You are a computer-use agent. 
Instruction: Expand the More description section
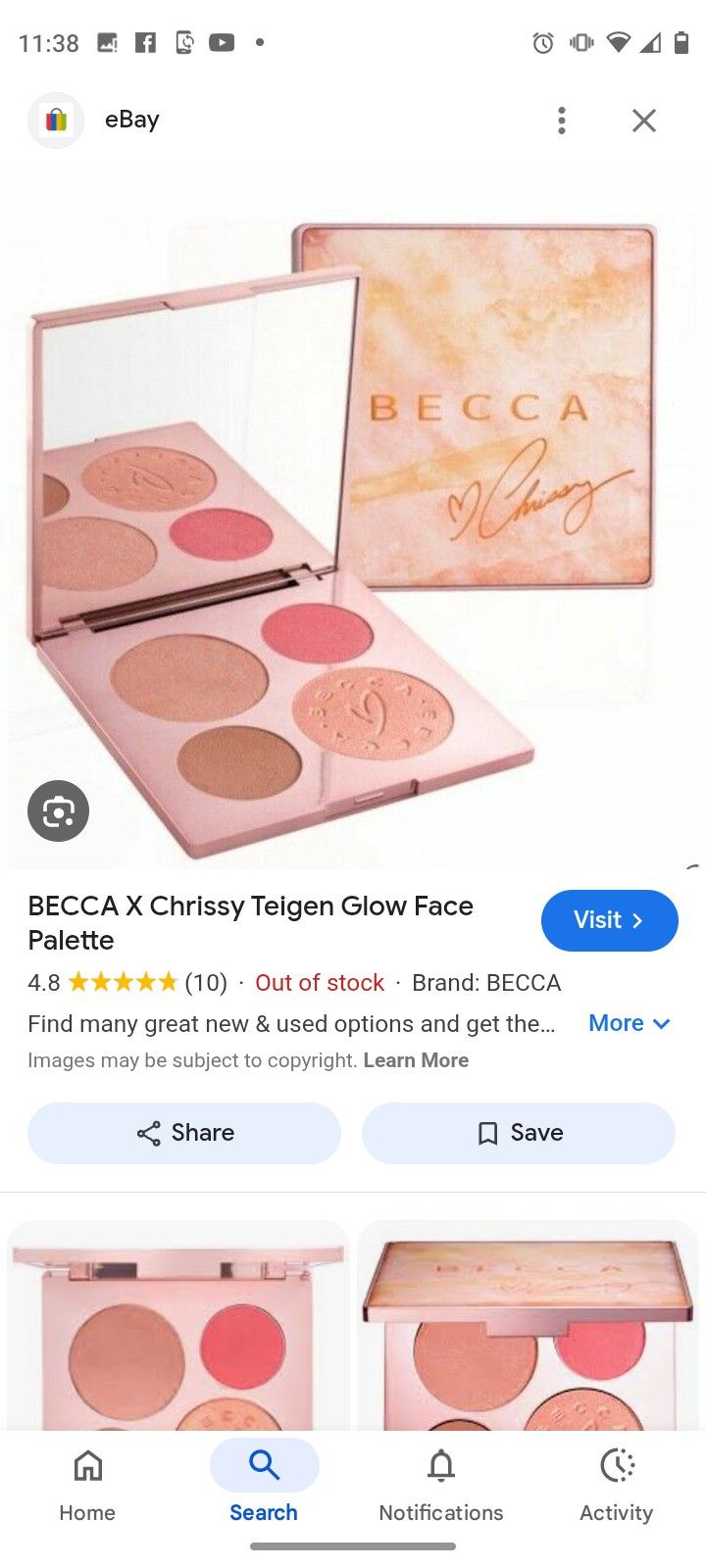pos(629,1022)
